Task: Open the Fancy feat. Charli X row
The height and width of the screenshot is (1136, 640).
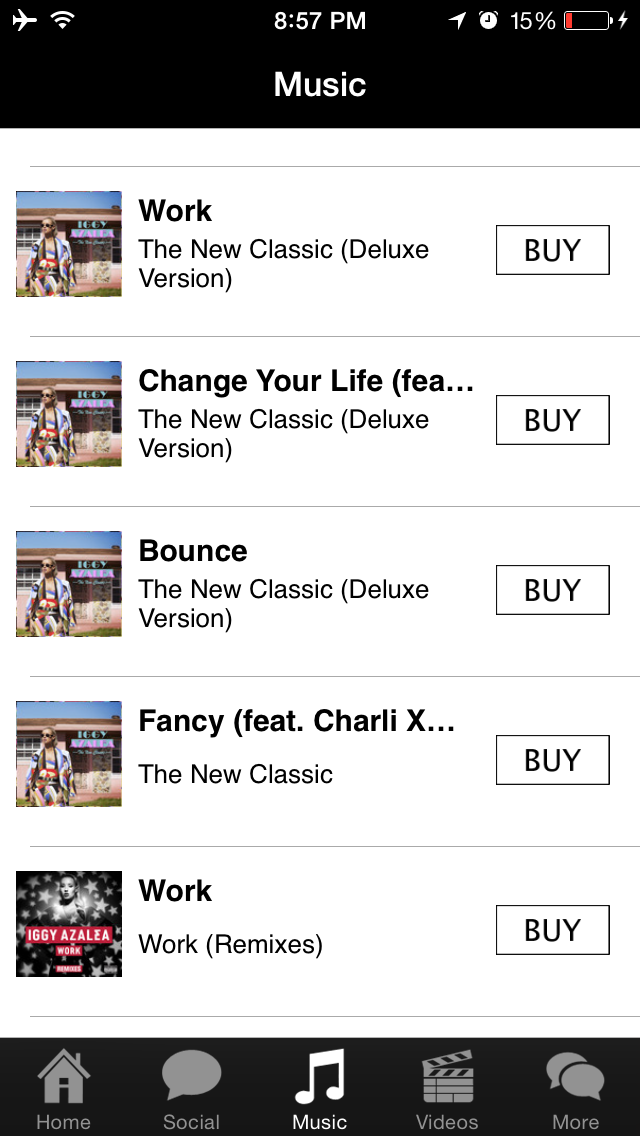Action: [320, 761]
